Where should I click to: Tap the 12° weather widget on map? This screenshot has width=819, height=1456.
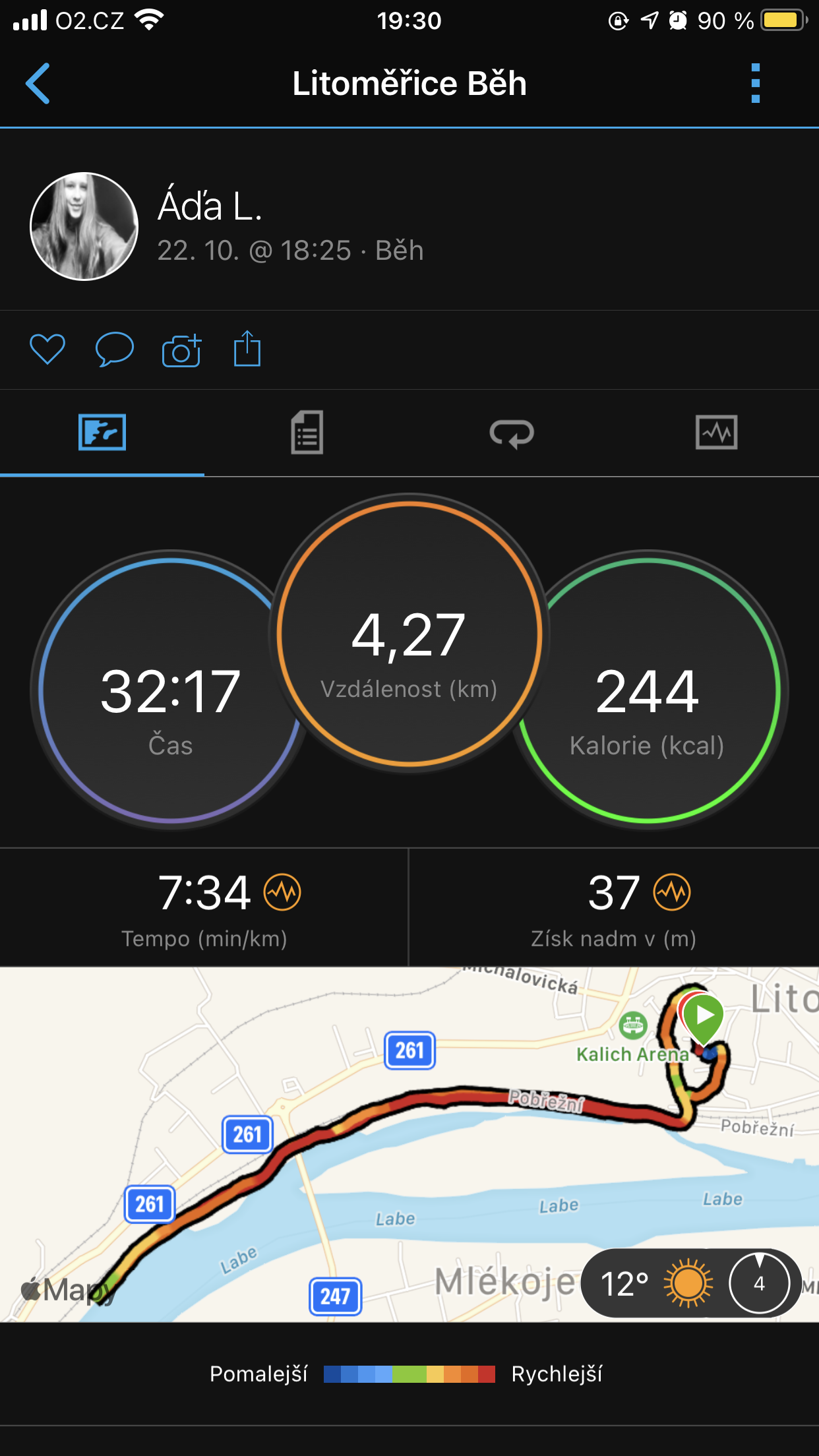coord(691,1283)
